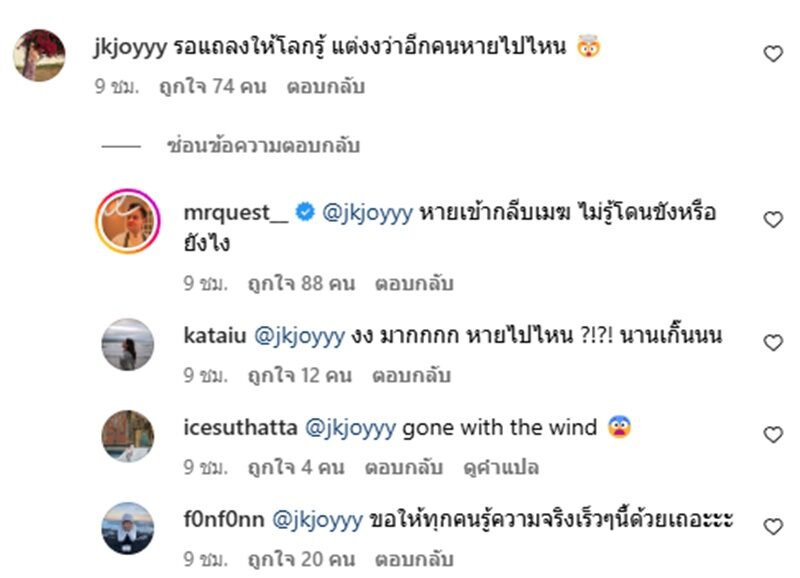The image size is (800, 578).
Task: Hide replies via ซ่อนข้อความตอบกลับ
Action: coord(263,146)
